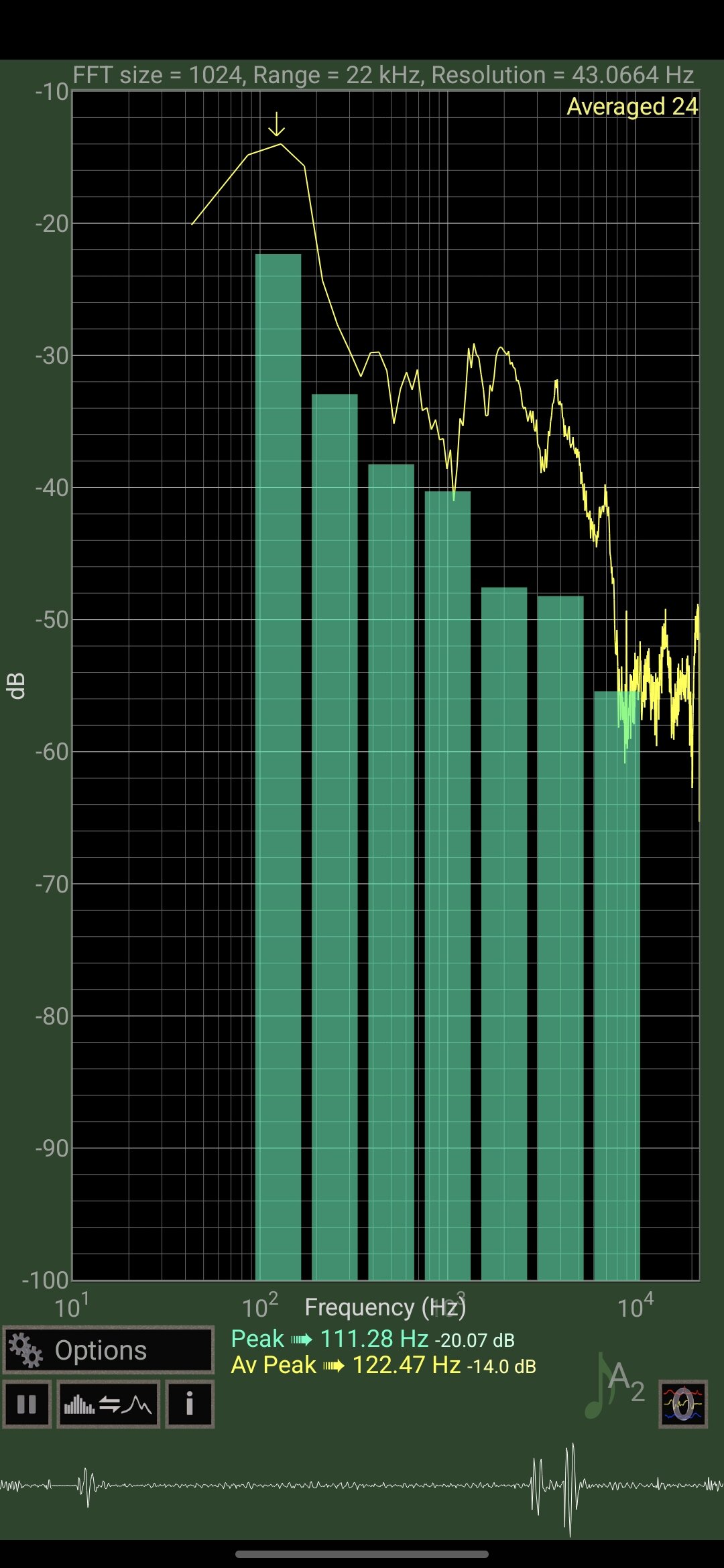Tap the colored traces icon with zero
724x1568 pixels.
pyautogui.click(x=682, y=1404)
